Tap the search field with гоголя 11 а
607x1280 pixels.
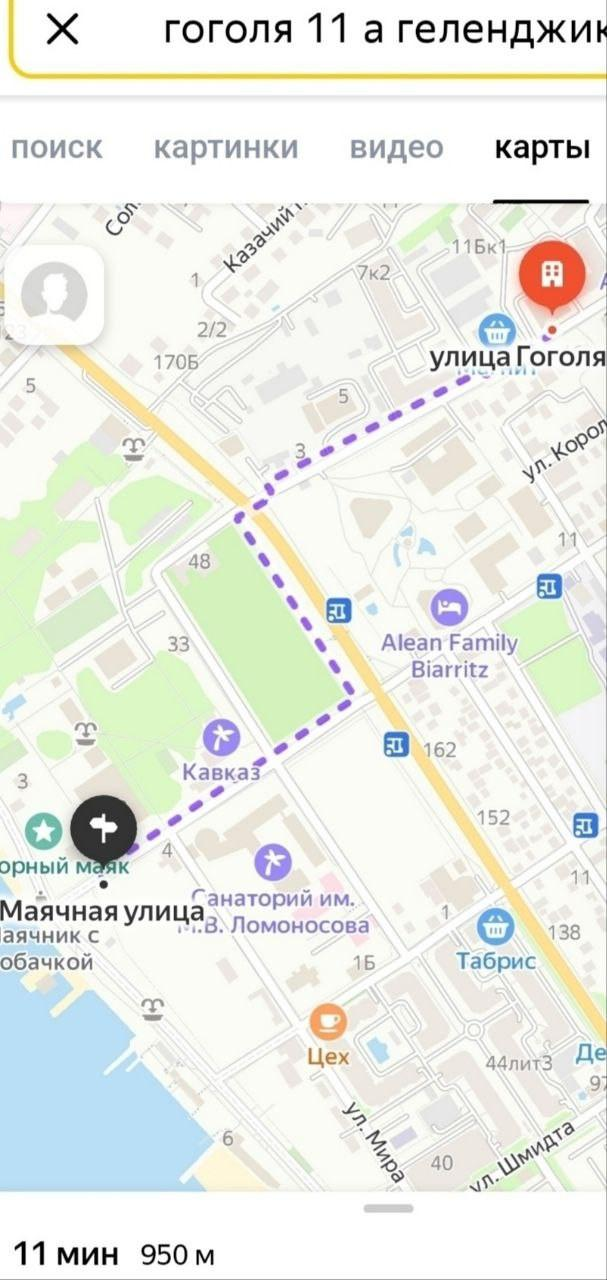pos(380,31)
